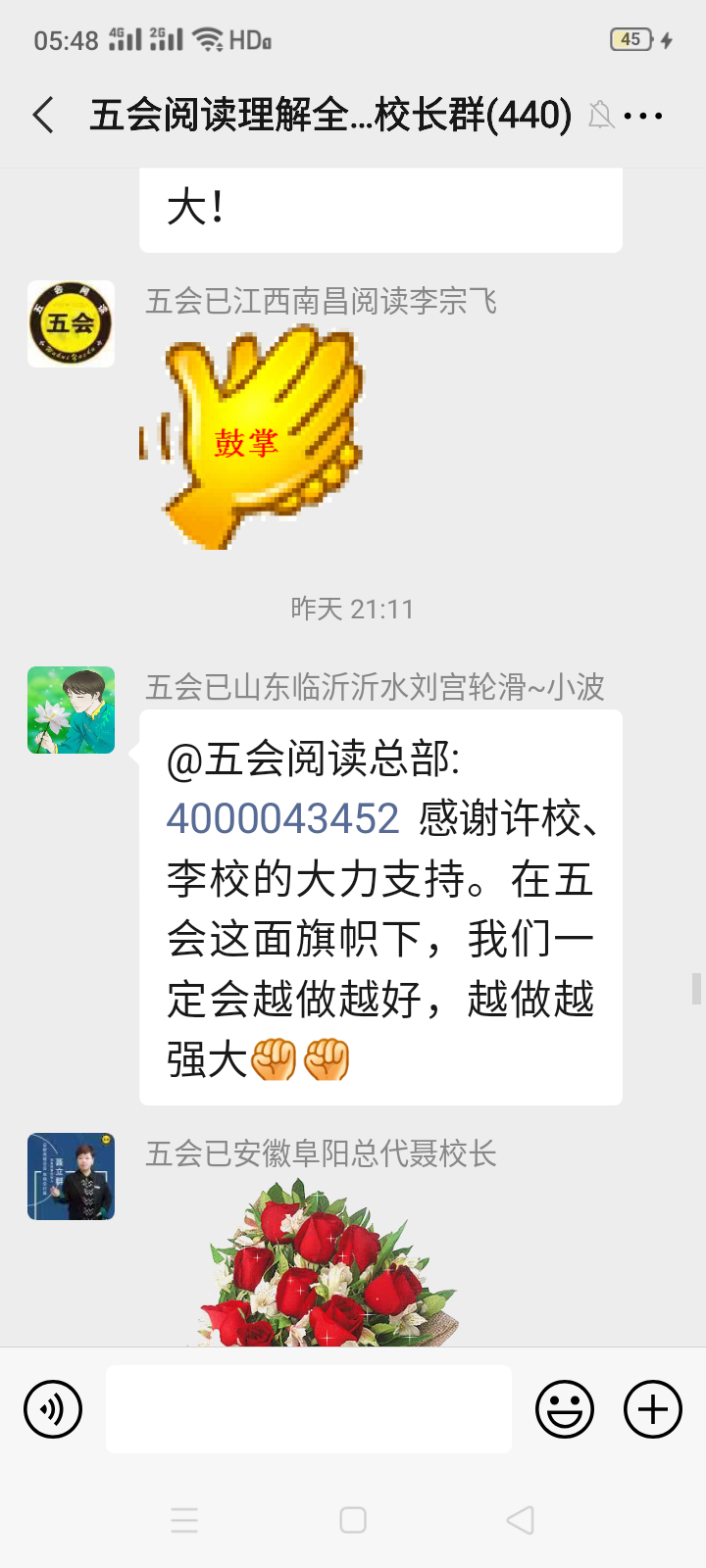Tap the phone number link 4000043452
This screenshot has width=706, height=1568.
282,819
